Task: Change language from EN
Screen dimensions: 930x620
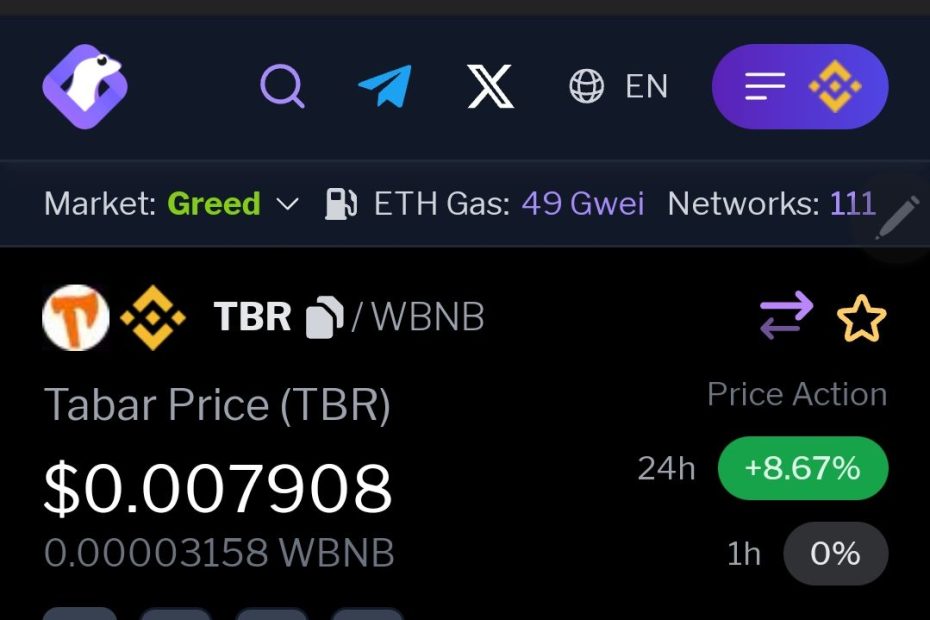Action: tap(618, 86)
